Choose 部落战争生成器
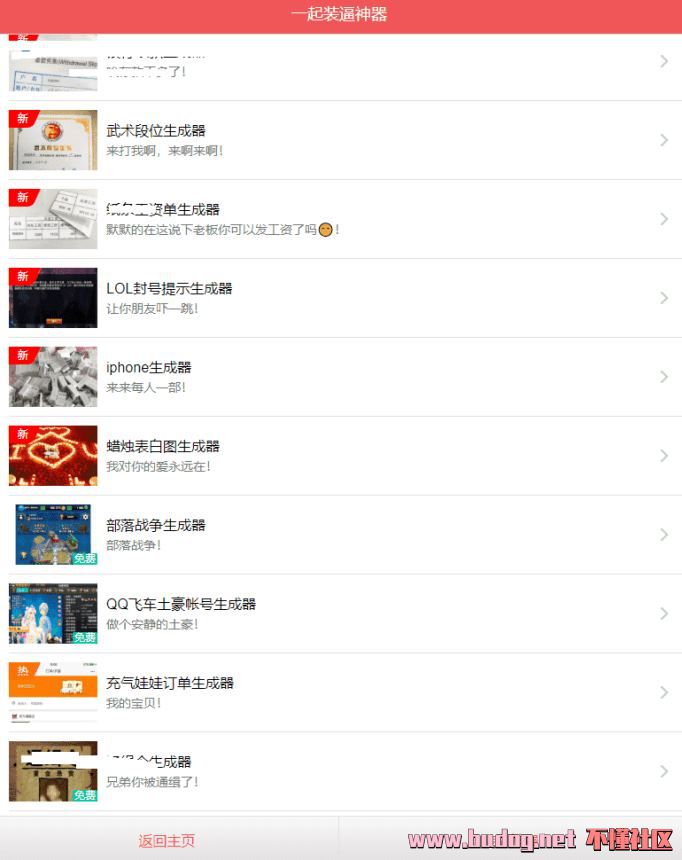 (340, 535)
